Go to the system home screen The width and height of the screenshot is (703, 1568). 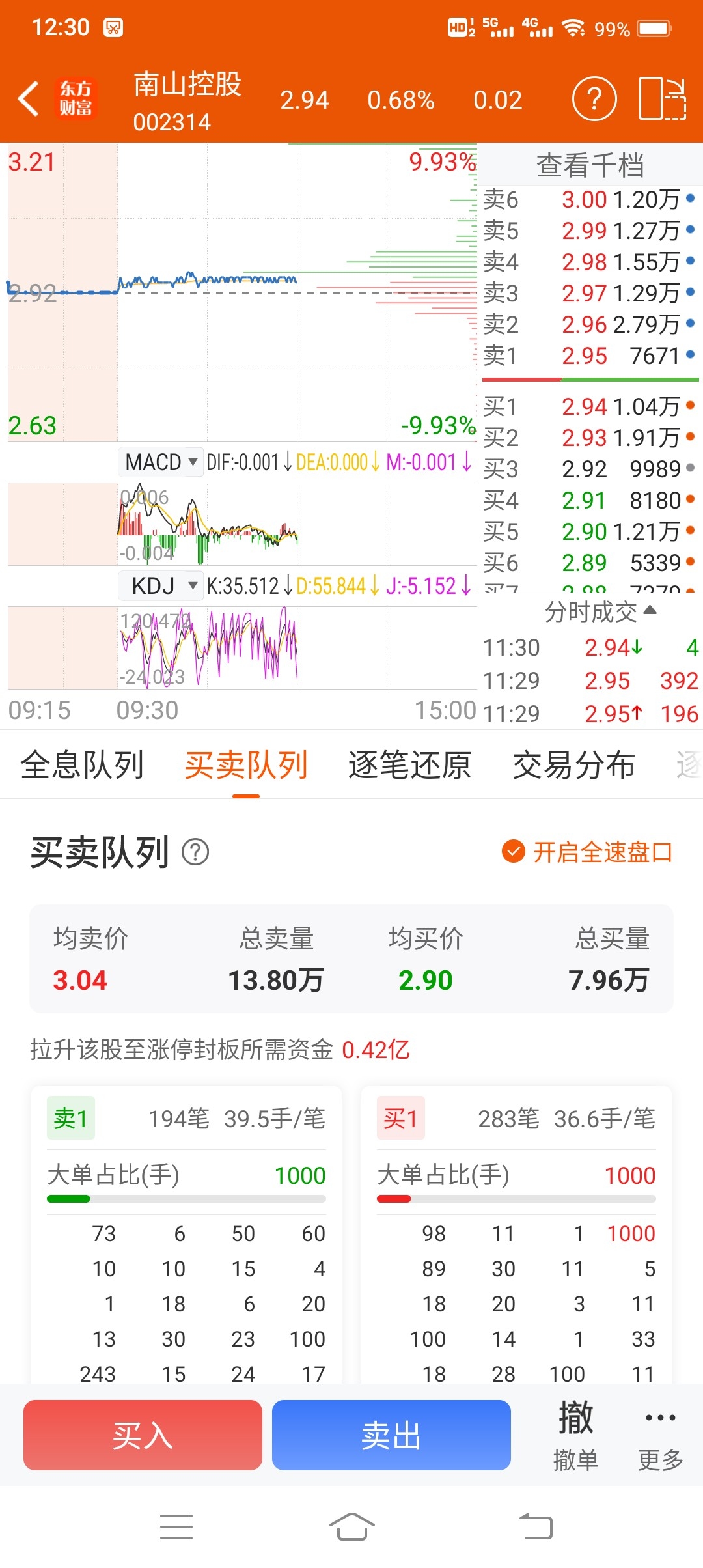[x=351, y=1526]
